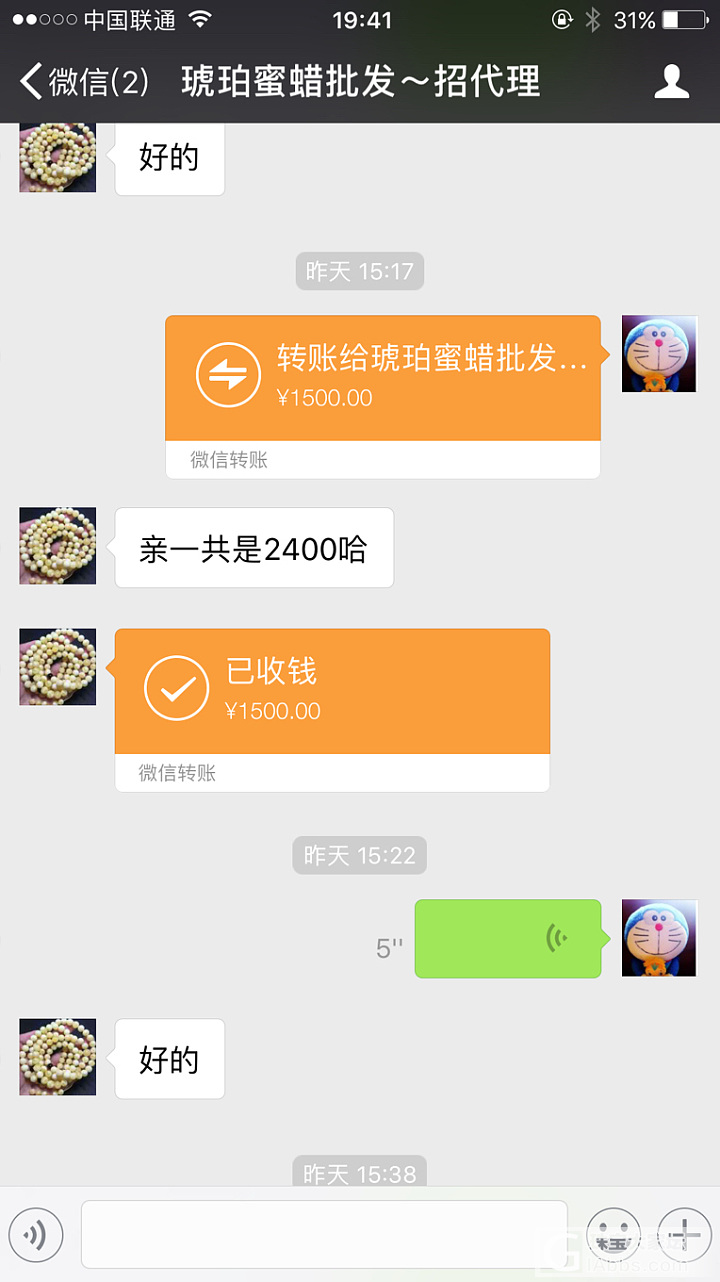Screen dimensions: 720x1282
Task: Open seller's avatar beside 亲一共是2400哈
Action: pos(58,546)
